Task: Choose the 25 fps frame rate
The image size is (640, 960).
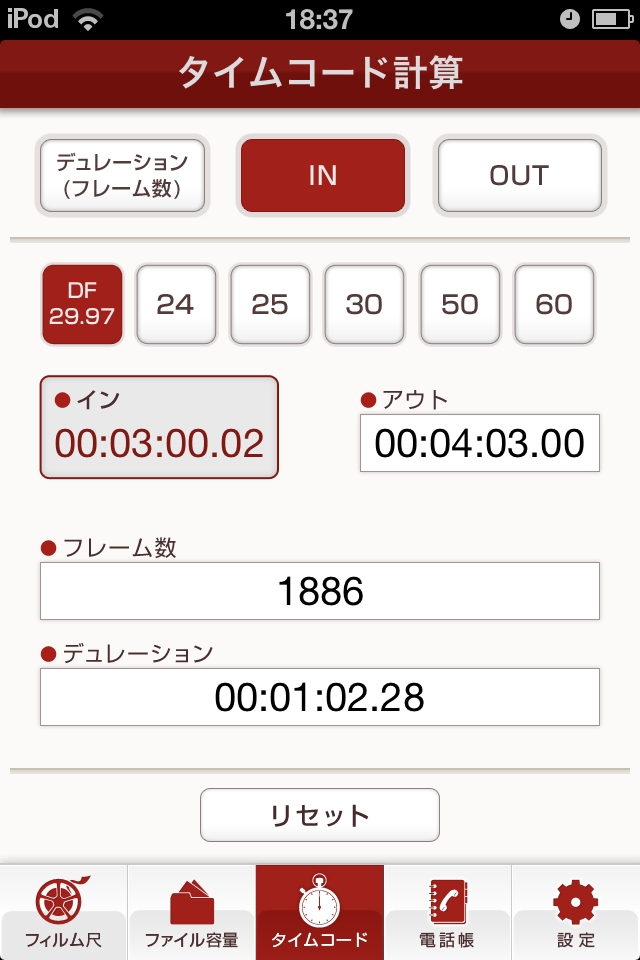Action: (270, 304)
